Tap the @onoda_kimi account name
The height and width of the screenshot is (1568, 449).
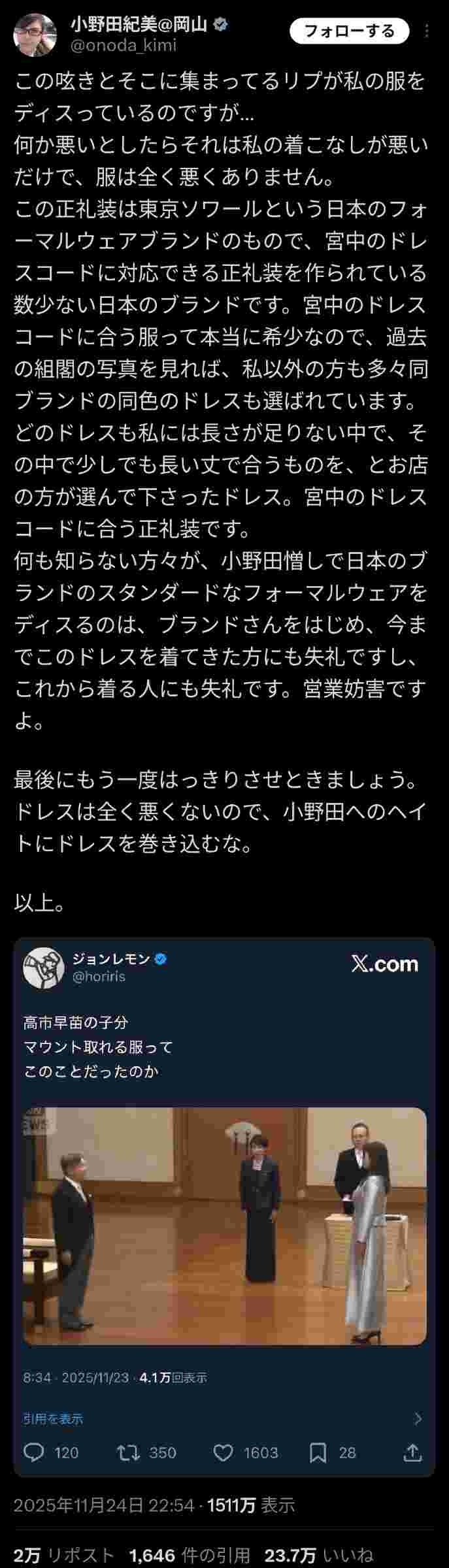[x=124, y=46]
